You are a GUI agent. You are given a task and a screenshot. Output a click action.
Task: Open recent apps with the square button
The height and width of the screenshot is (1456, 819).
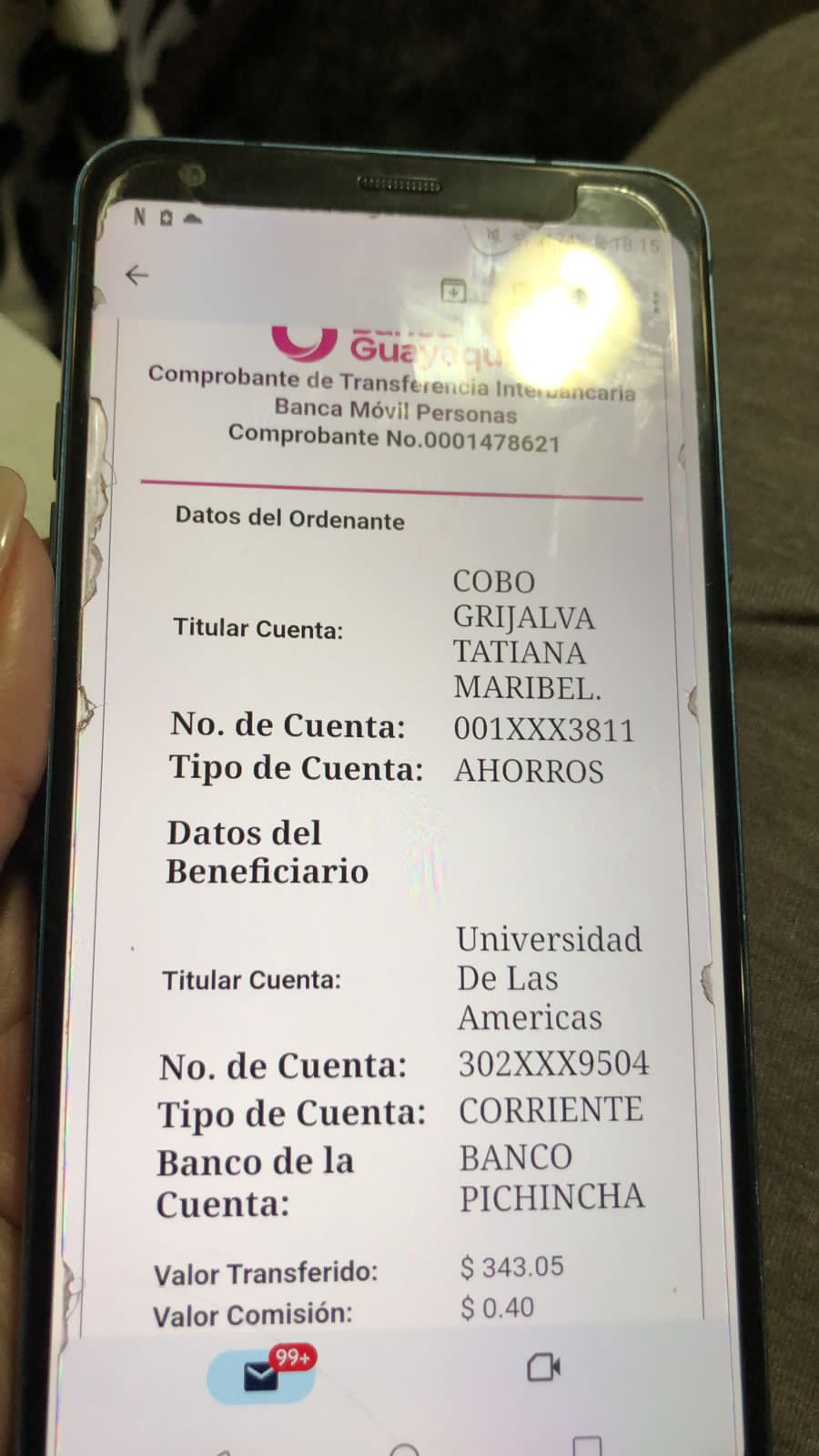587,1446
